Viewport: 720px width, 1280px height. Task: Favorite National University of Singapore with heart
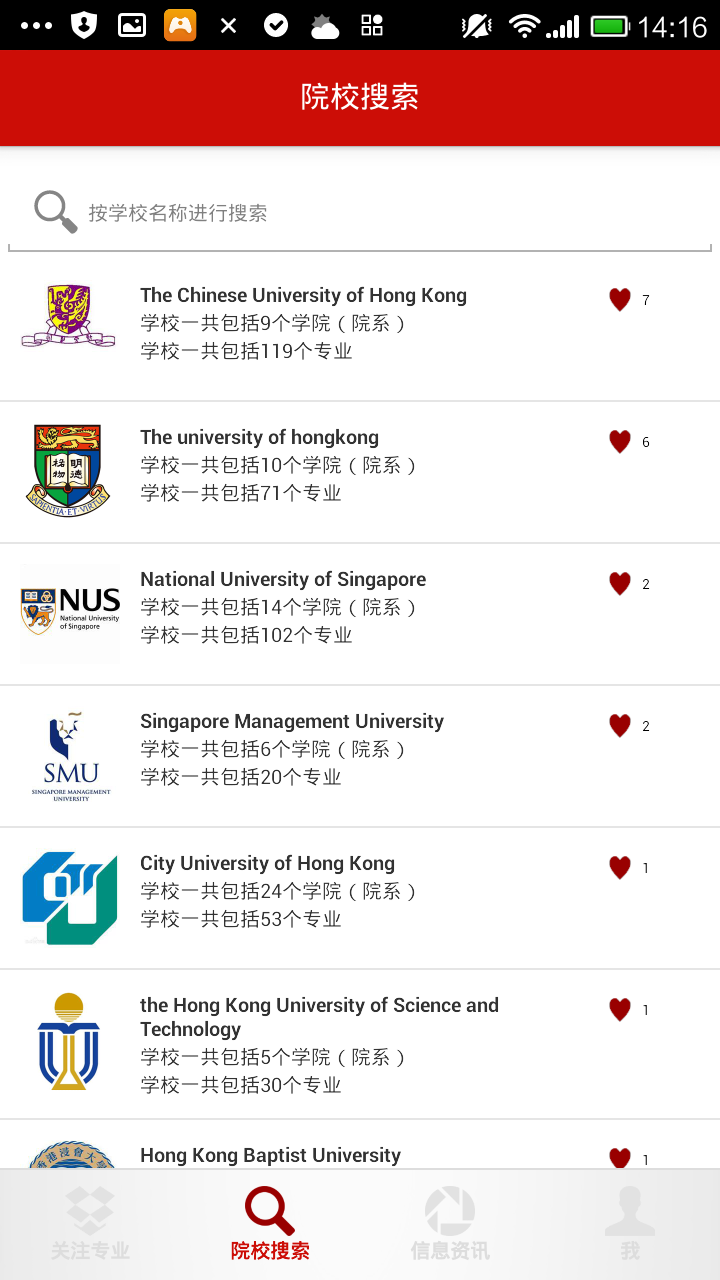tap(620, 584)
